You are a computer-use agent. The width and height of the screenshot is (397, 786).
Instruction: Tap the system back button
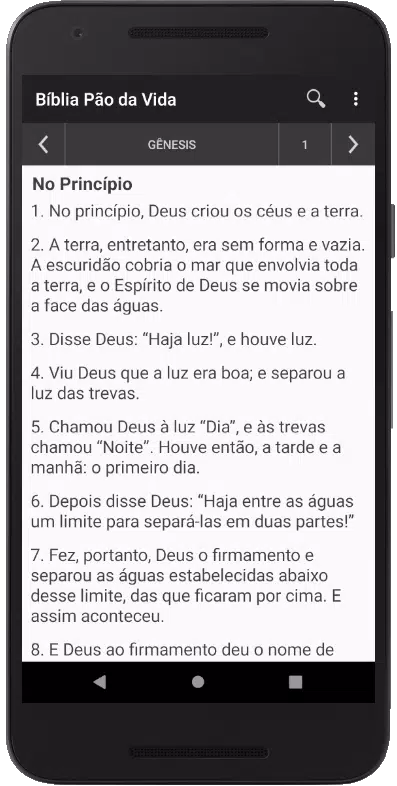tap(100, 682)
